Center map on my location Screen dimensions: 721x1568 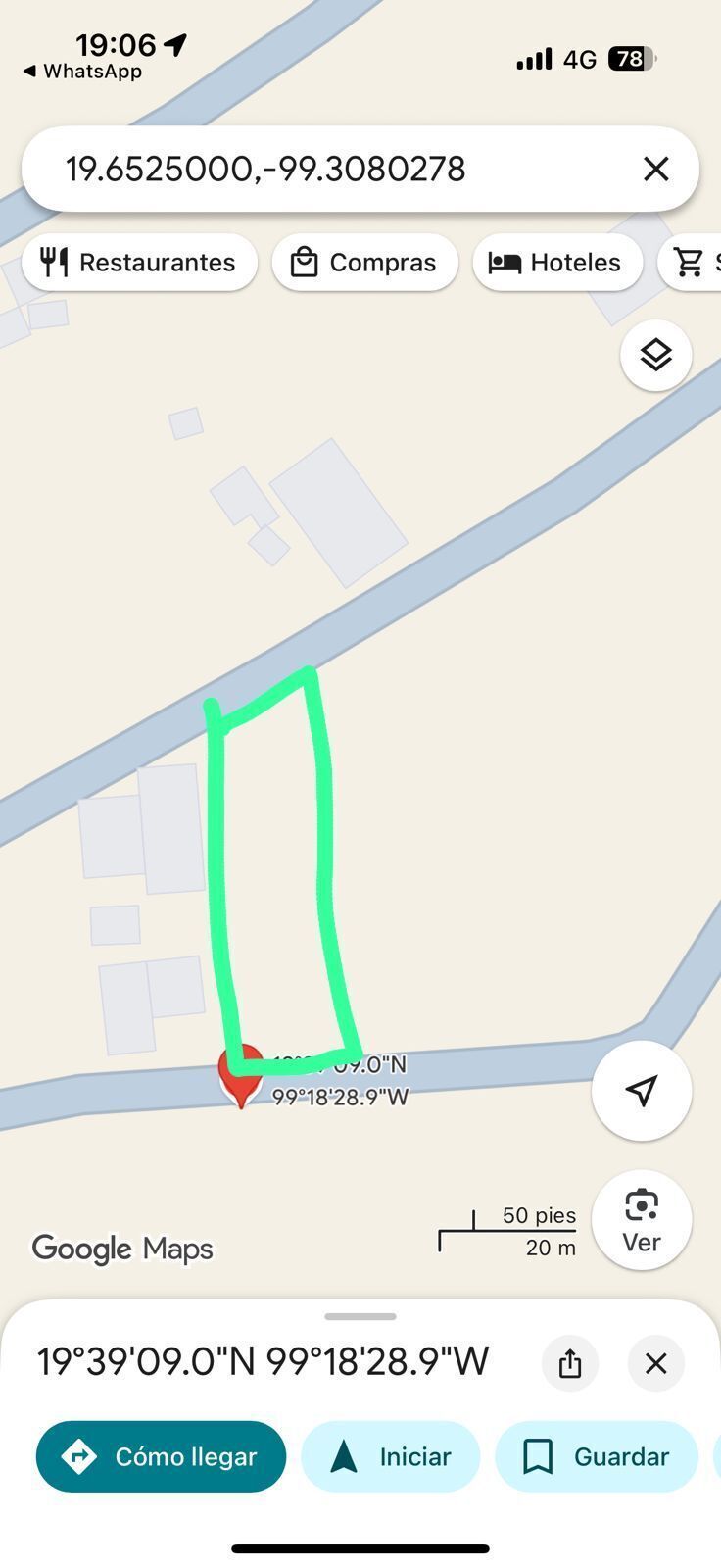[x=642, y=1090]
